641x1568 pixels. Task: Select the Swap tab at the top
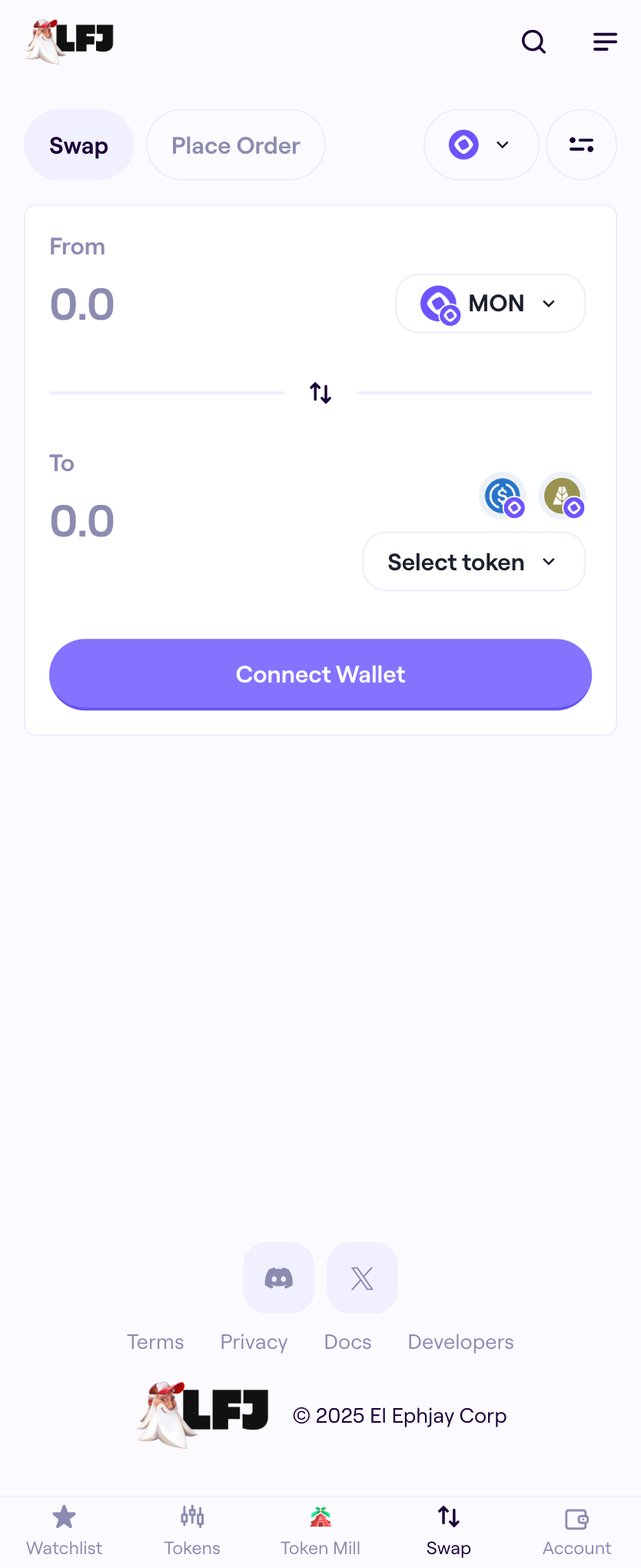coord(78,145)
